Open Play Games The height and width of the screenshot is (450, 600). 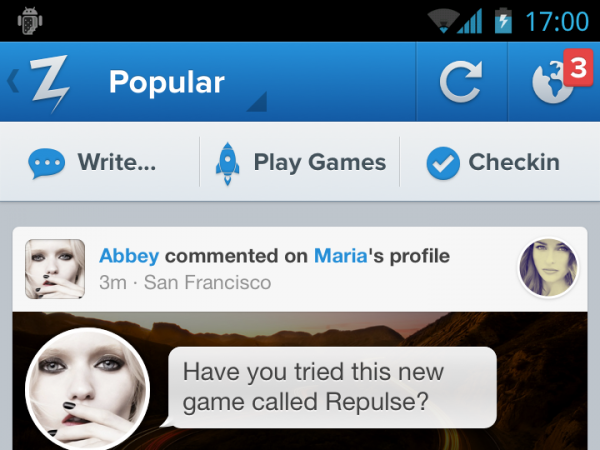tap(300, 162)
